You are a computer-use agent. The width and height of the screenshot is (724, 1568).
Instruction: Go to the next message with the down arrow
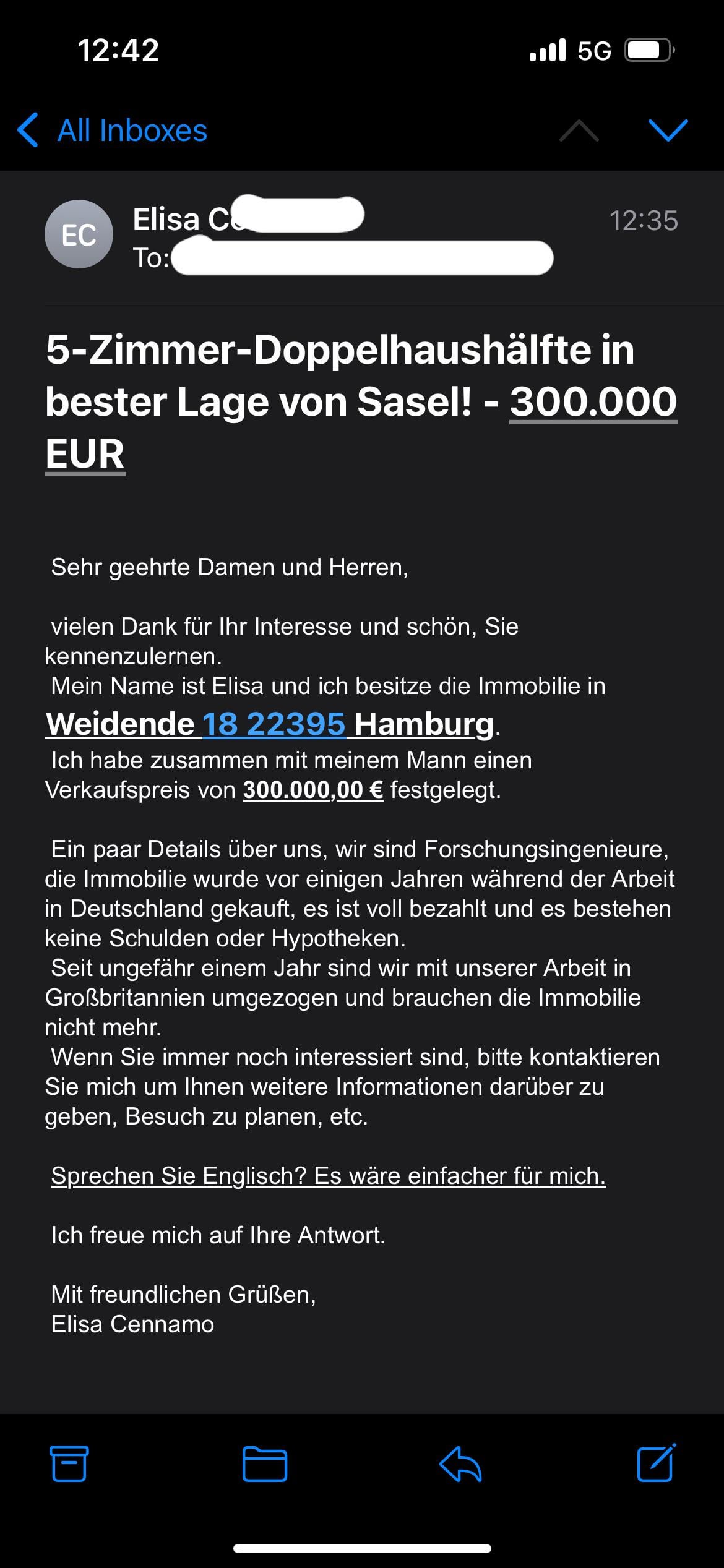pyautogui.click(x=668, y=131)
